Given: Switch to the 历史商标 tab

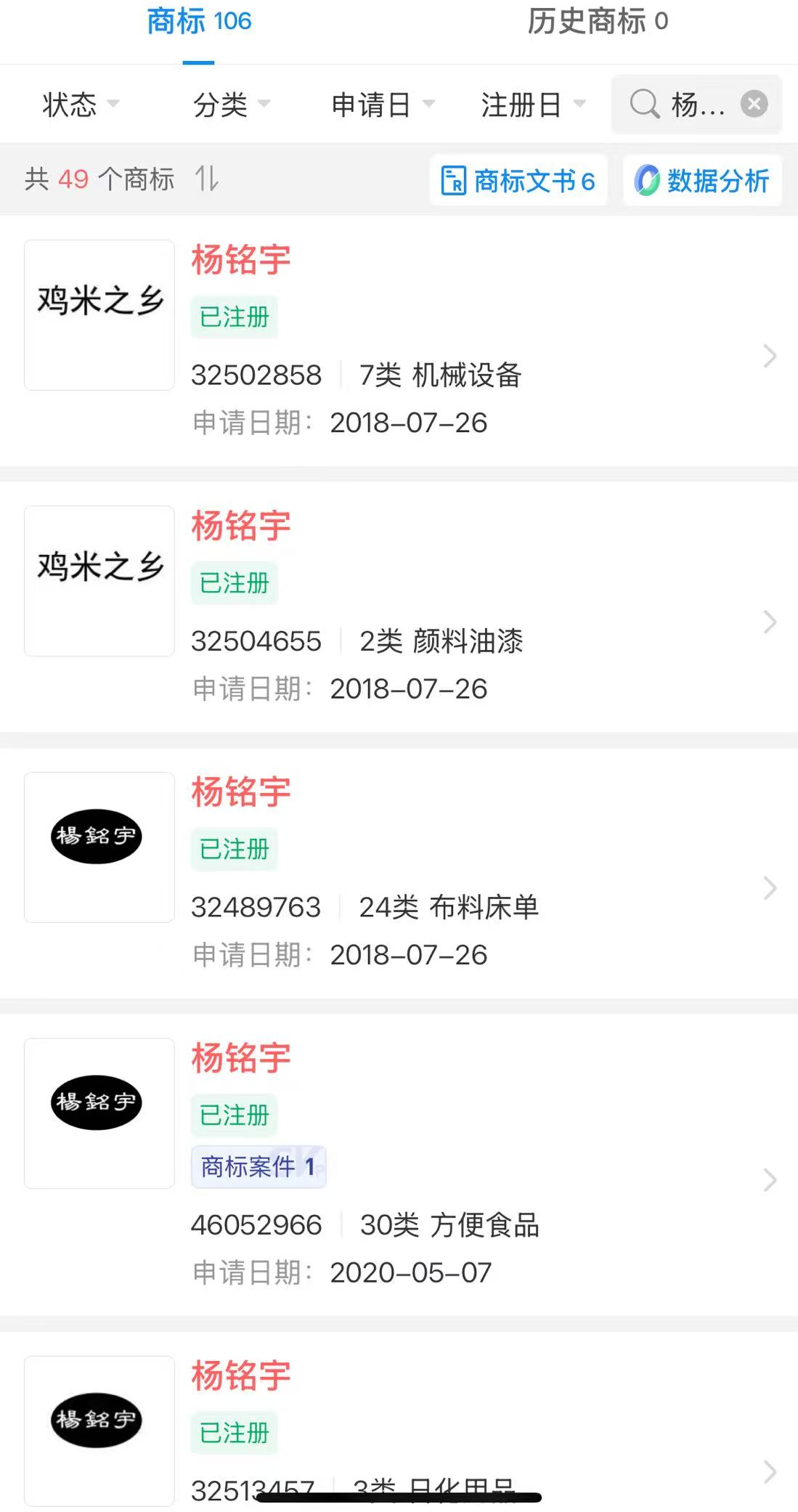Looking at the screenshot, I should (598, 22).
